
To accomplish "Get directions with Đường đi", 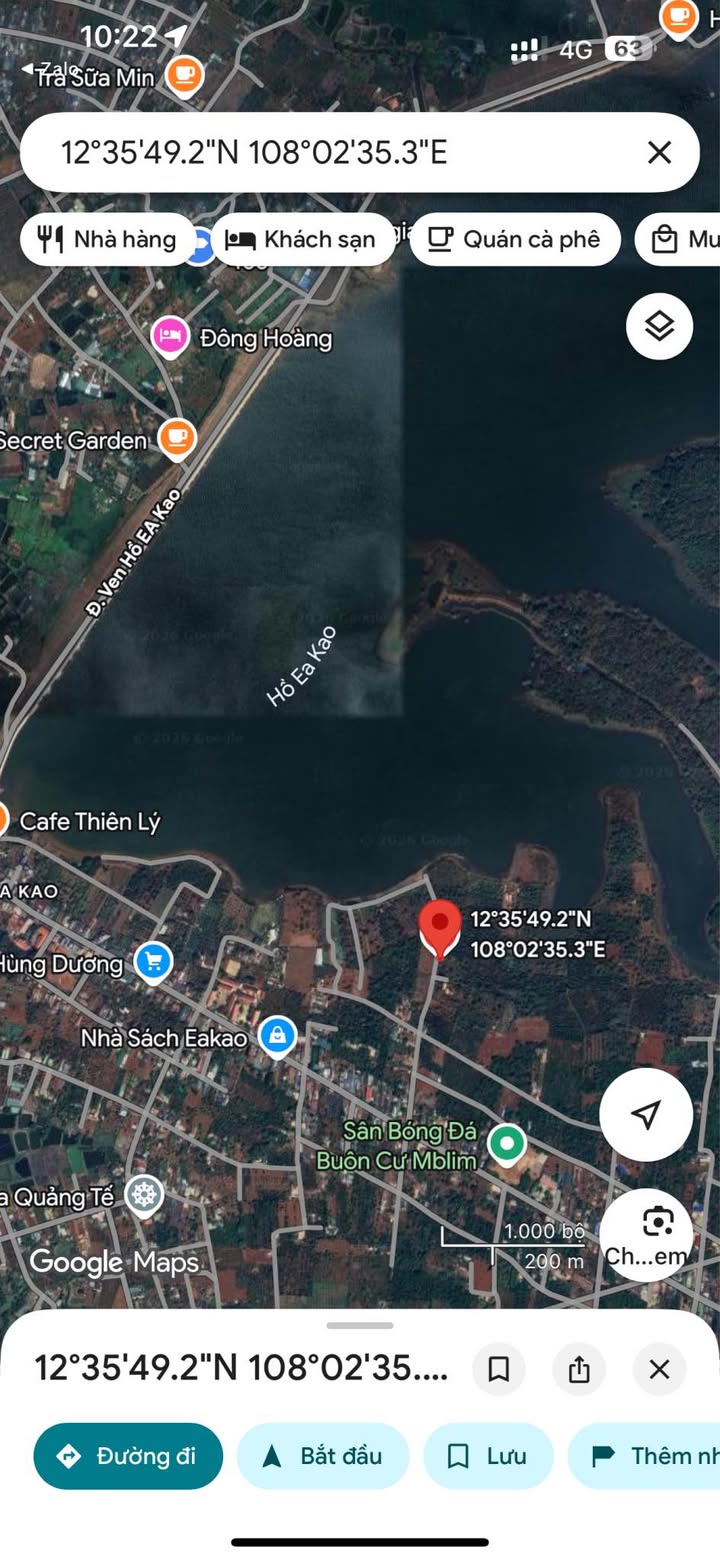I will [x=128, y=1456].
